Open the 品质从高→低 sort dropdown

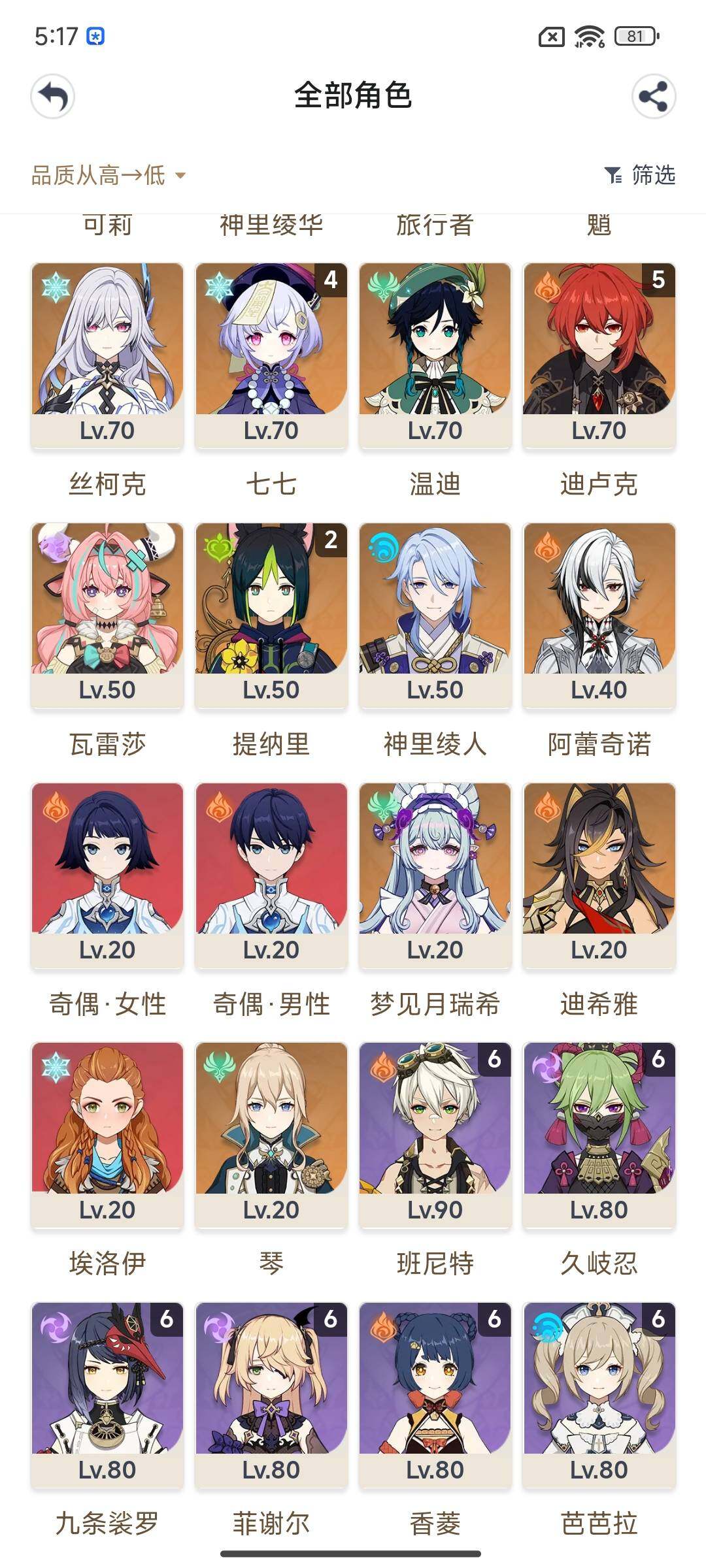click(109, 175)
